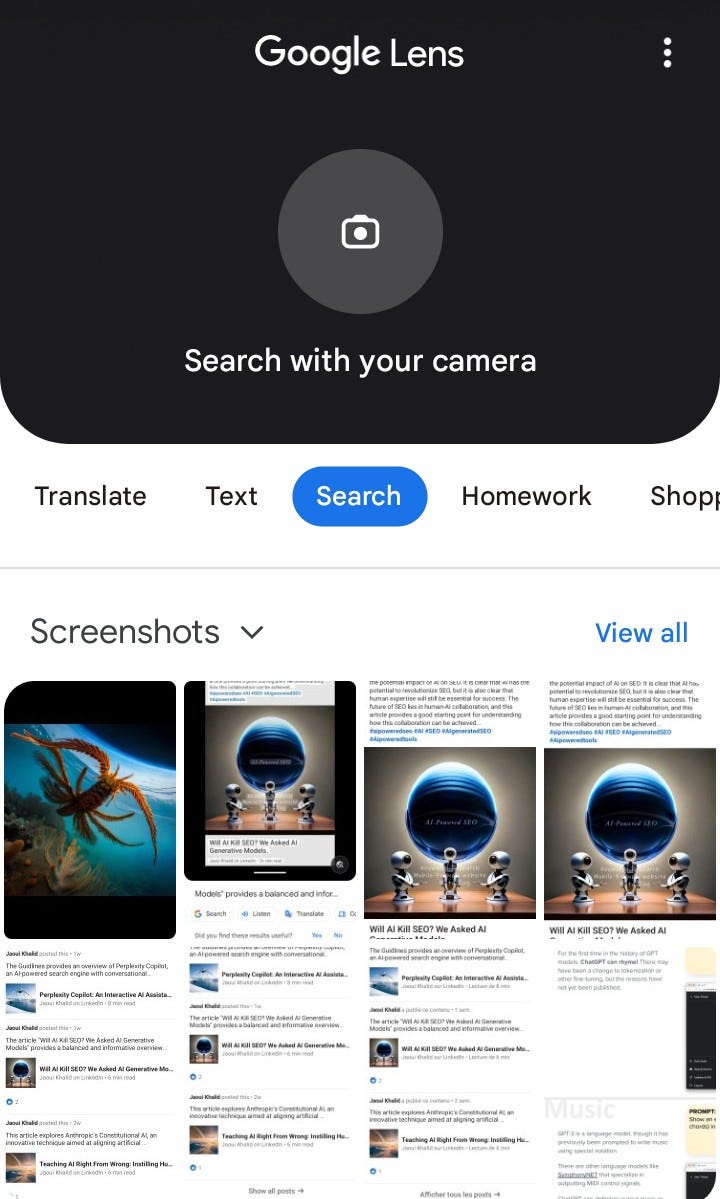
Task: Select the Translate icon in the result card
Action: [x=290, y=913]
